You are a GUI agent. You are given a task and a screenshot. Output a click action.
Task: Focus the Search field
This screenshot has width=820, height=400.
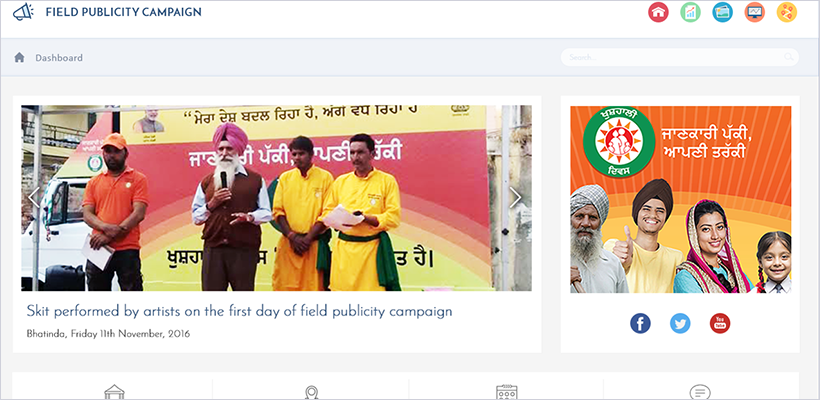[x=679, y=57]
